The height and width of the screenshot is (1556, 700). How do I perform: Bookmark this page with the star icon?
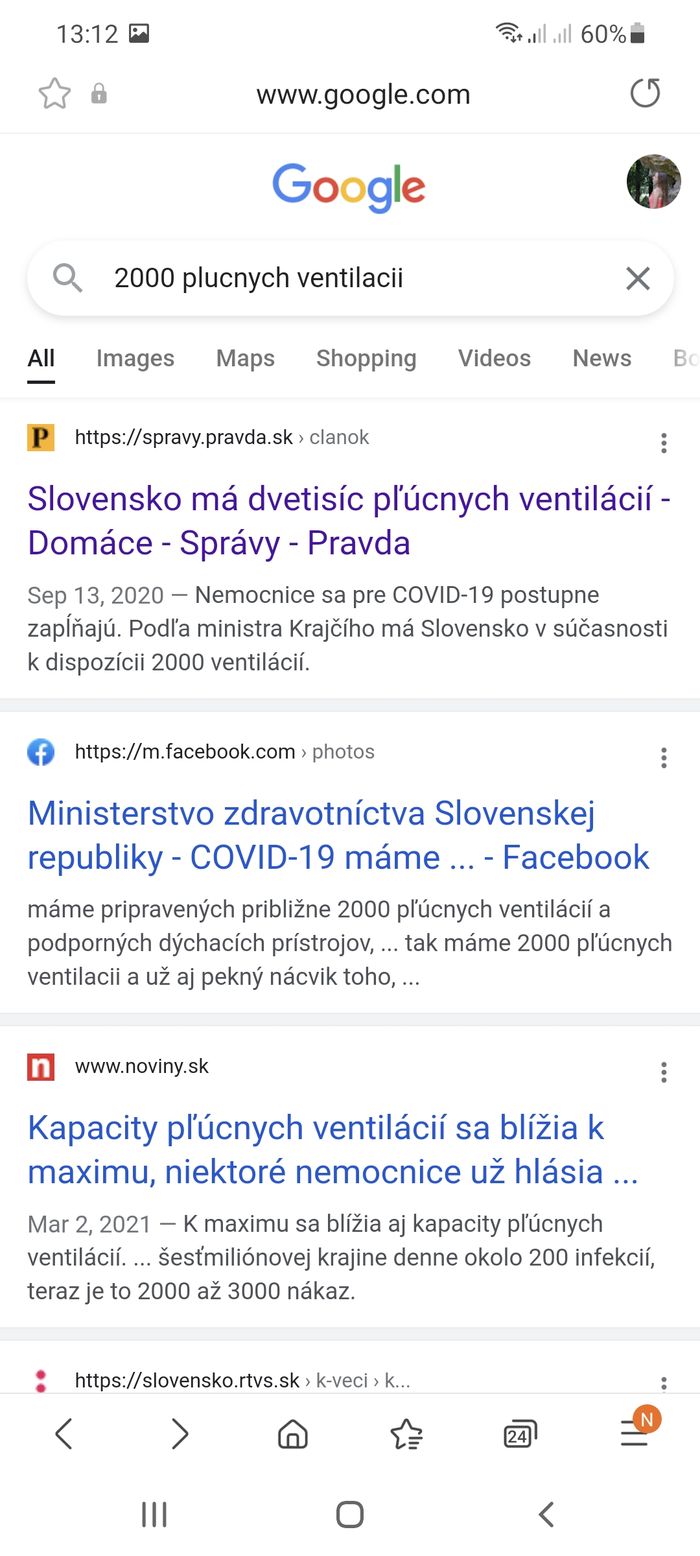coord(55,94)
